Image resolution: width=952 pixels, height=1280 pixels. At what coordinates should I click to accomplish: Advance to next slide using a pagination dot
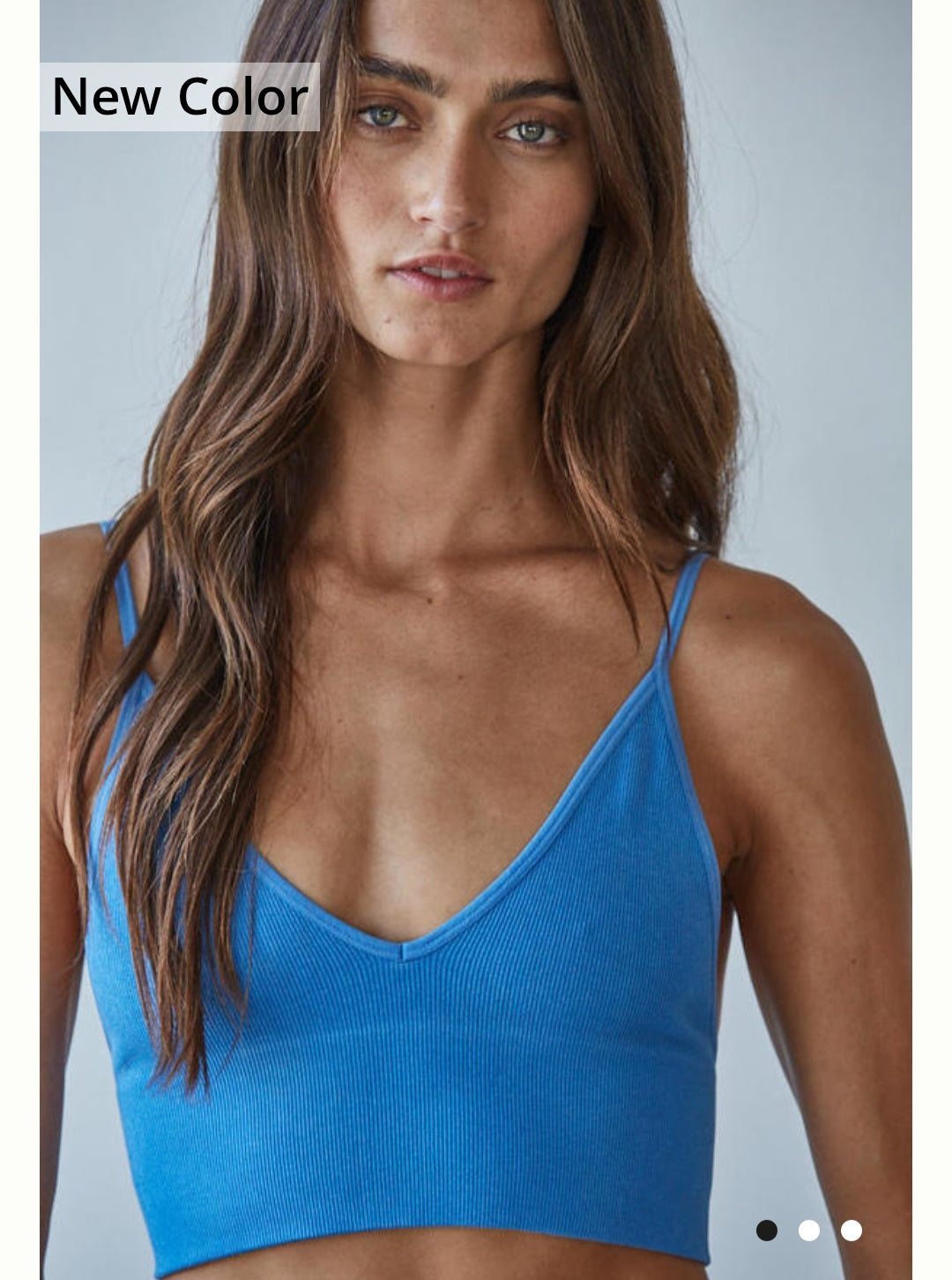(x=808, y=1230)
